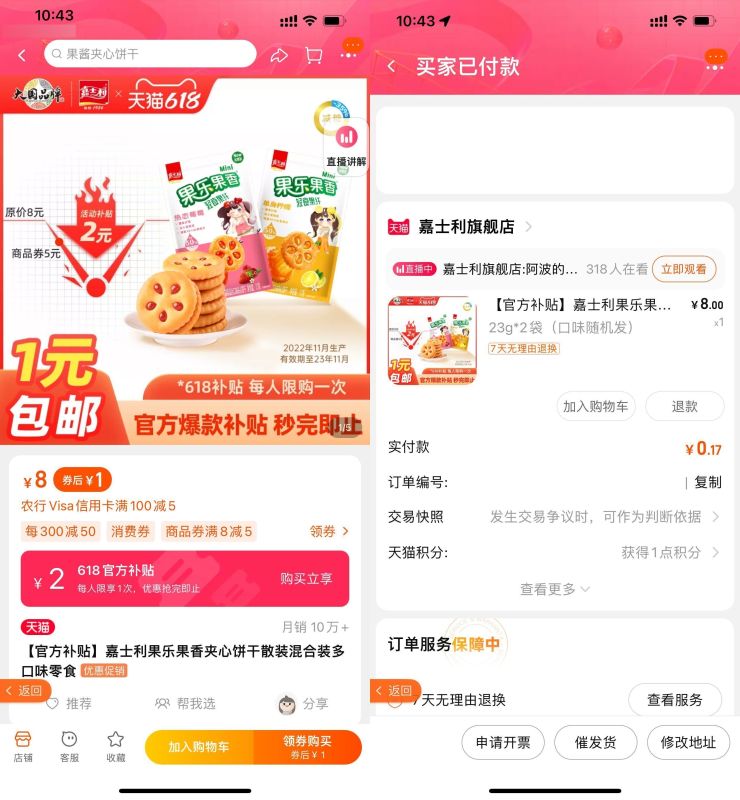This screenshot has width=740, height=800.
Task: Open the 领券 coupon link
Action: coord(329,531)
